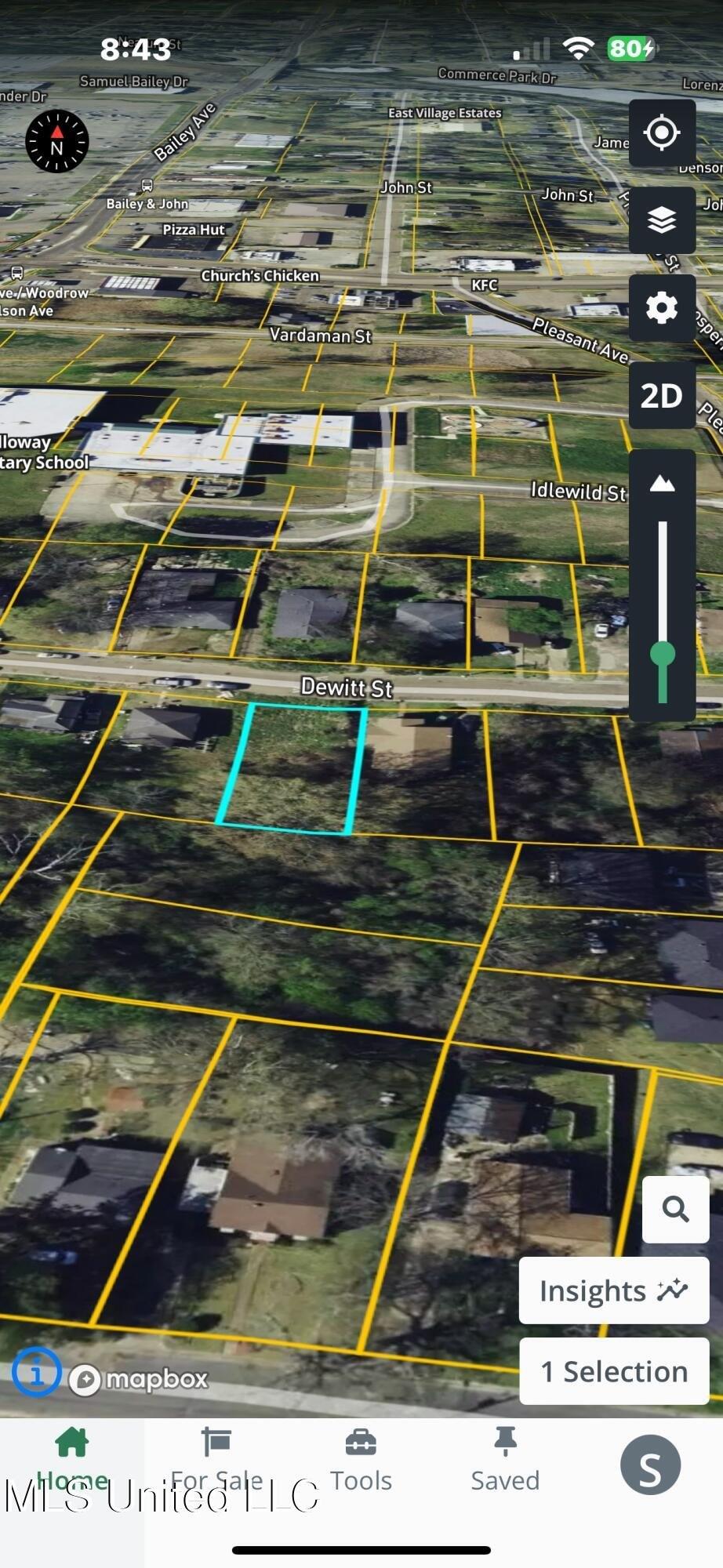Viewport: 723px width, 1568px height.
Task: Tap the green tilt slider handle
Action: 663,653
